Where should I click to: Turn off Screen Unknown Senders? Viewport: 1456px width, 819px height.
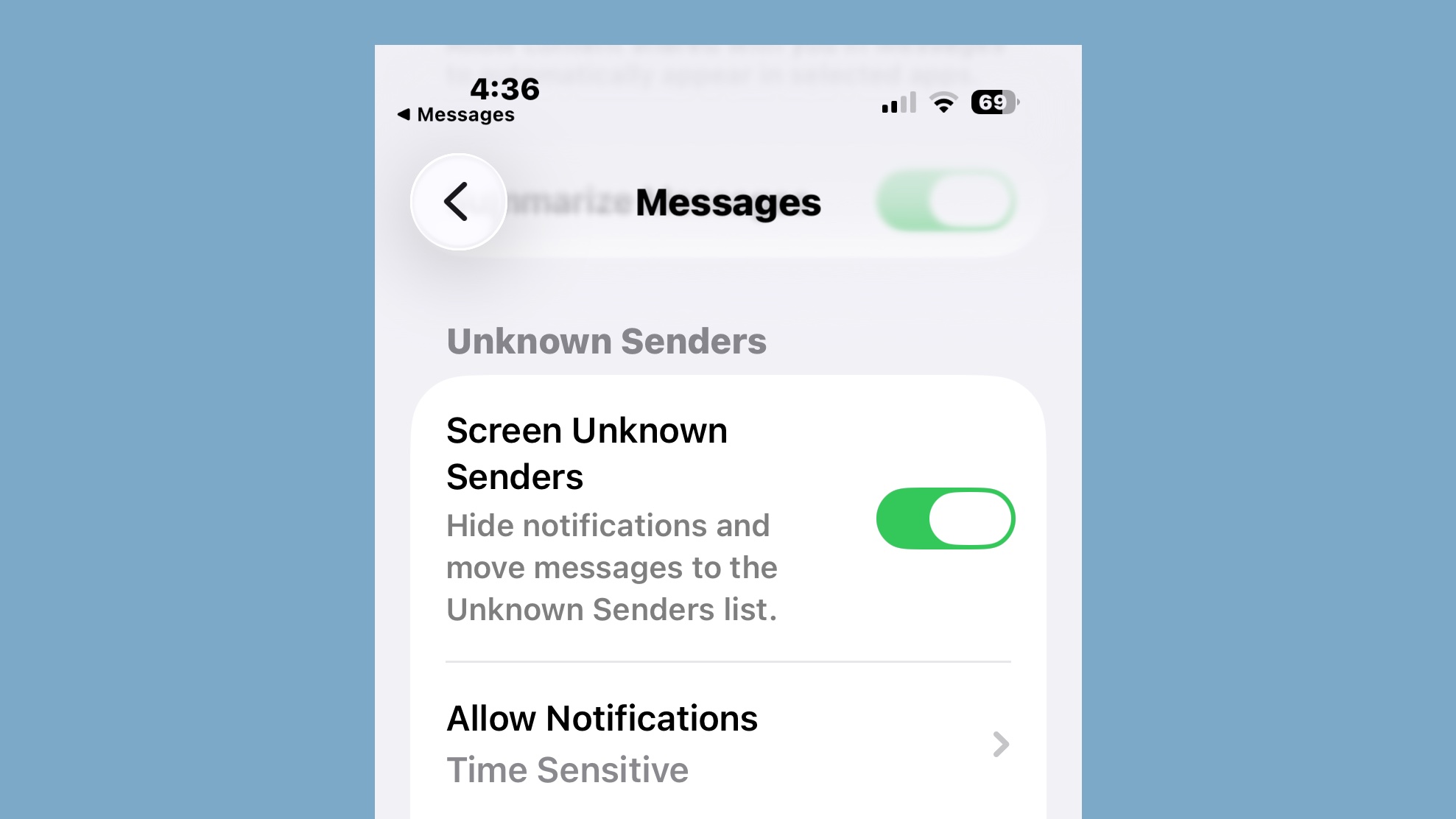point(945,519)
